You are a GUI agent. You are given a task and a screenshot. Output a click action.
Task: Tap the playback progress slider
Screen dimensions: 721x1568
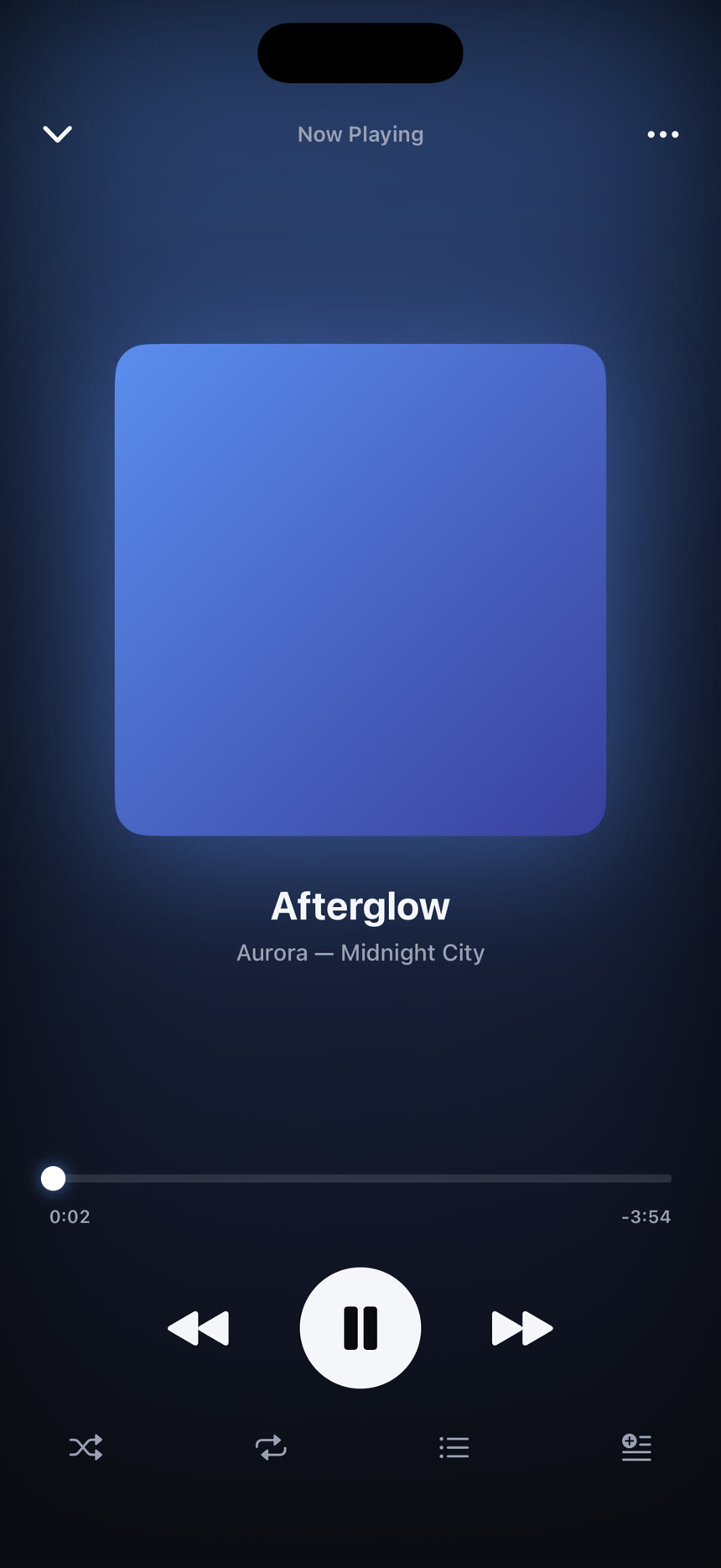[x=360, y=1178]
